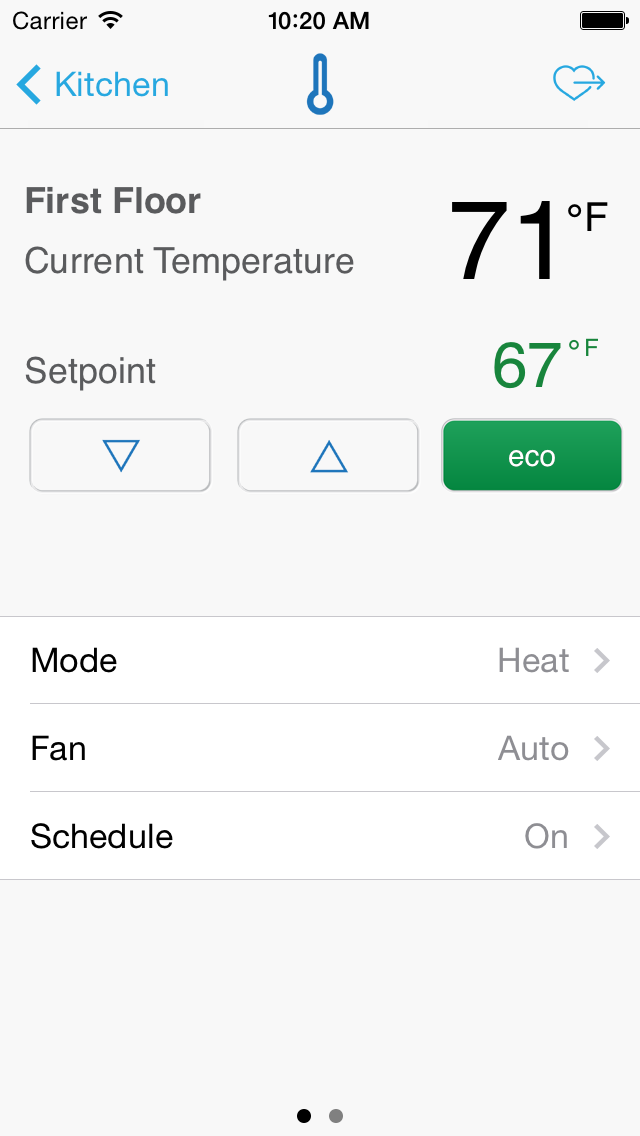The height and width of the screenshot is (1136, 640).
Task: Open the Fan setting
Action: 320,748
